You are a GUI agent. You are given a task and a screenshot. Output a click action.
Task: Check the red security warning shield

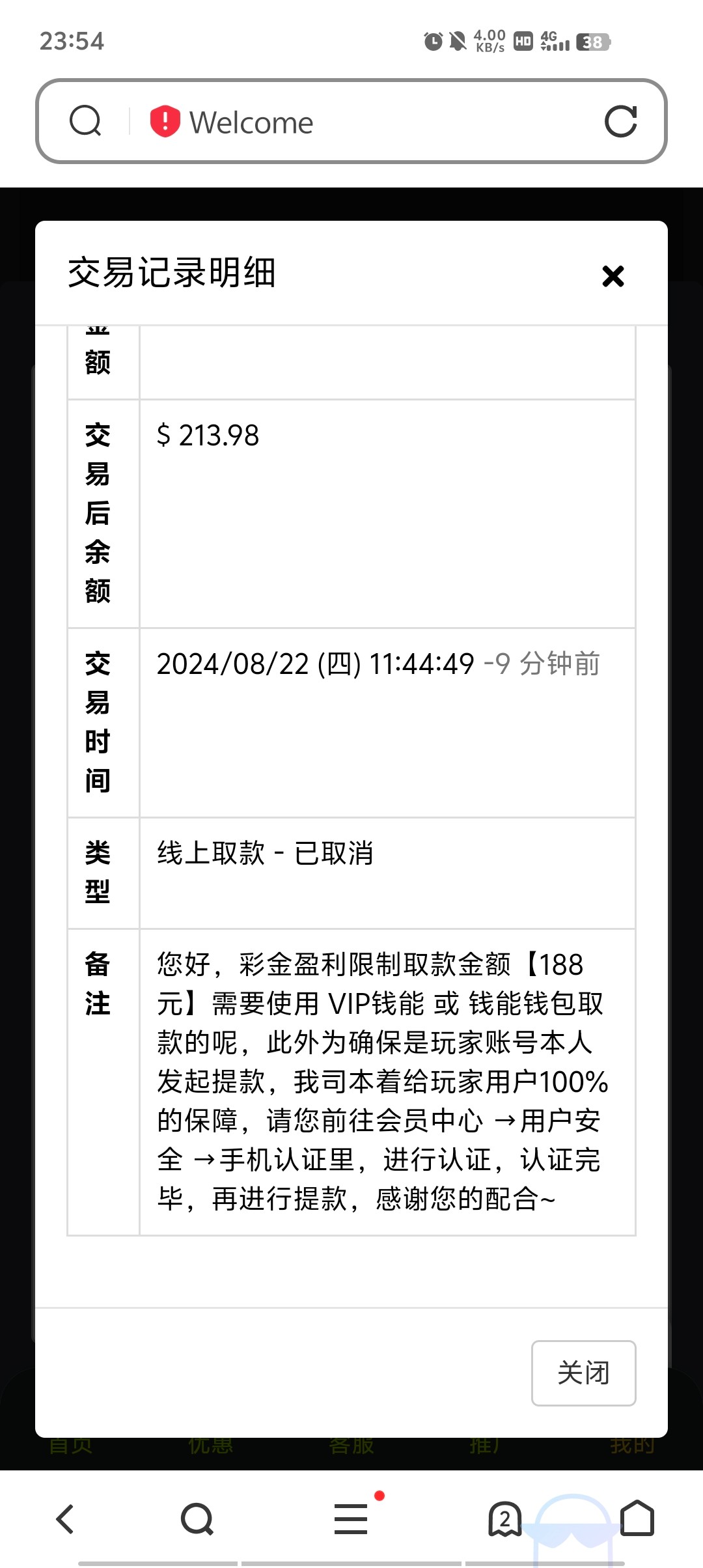click(165, 121)
